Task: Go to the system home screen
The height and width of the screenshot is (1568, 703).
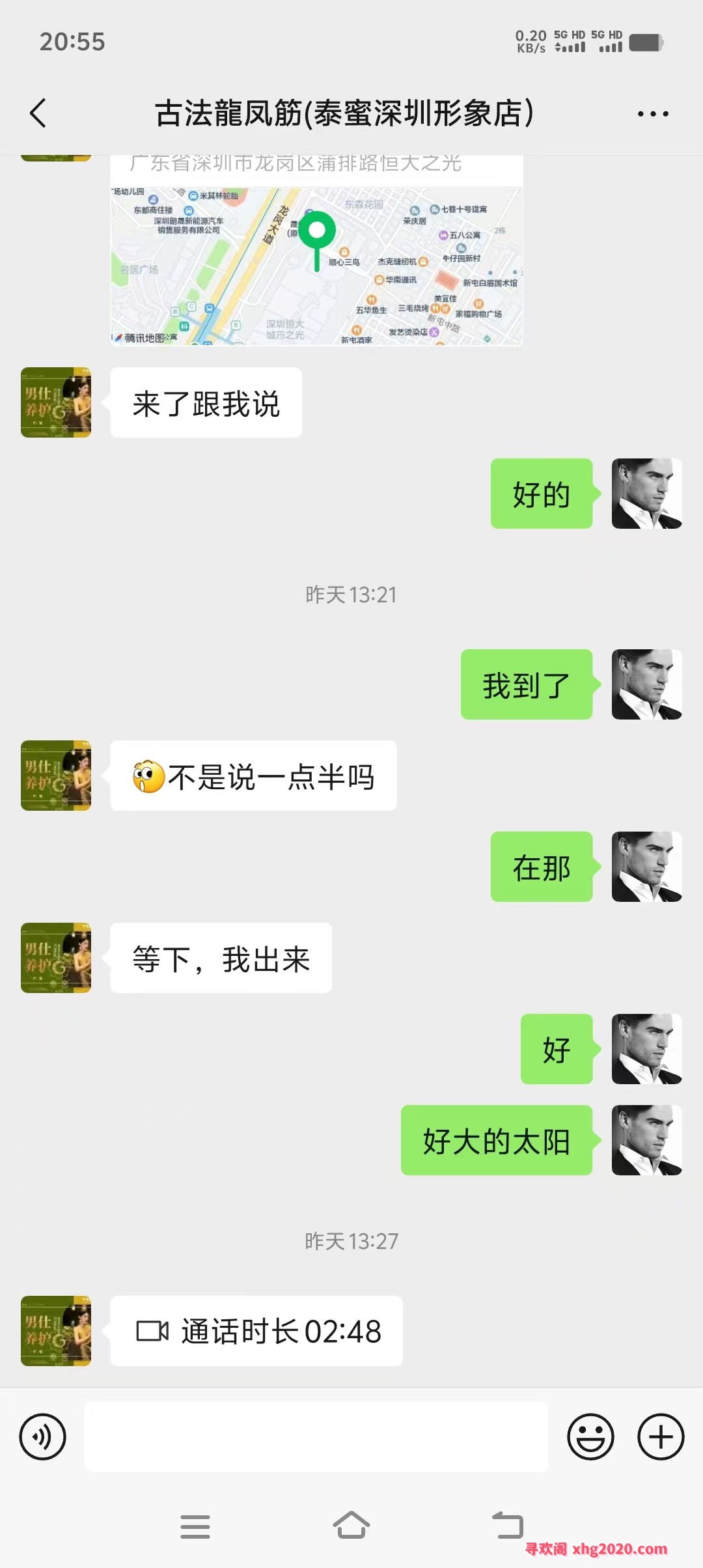Action: tap(351, 1526)
